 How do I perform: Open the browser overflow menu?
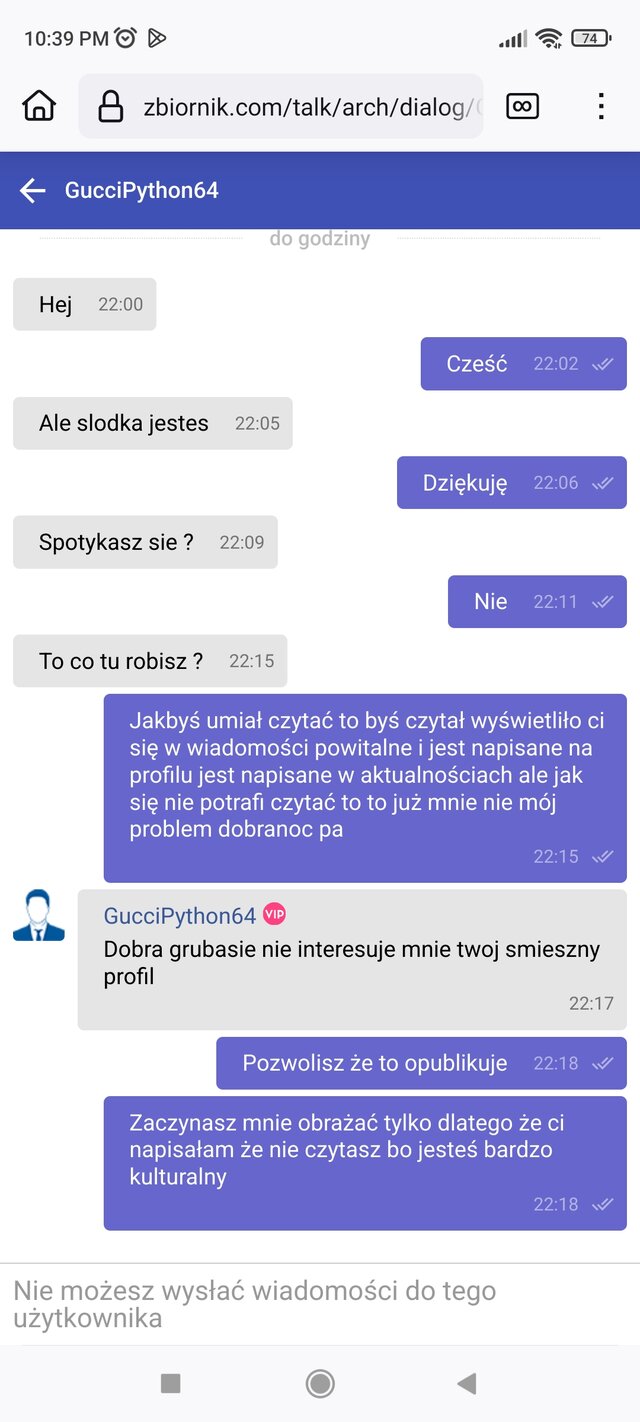601,105
